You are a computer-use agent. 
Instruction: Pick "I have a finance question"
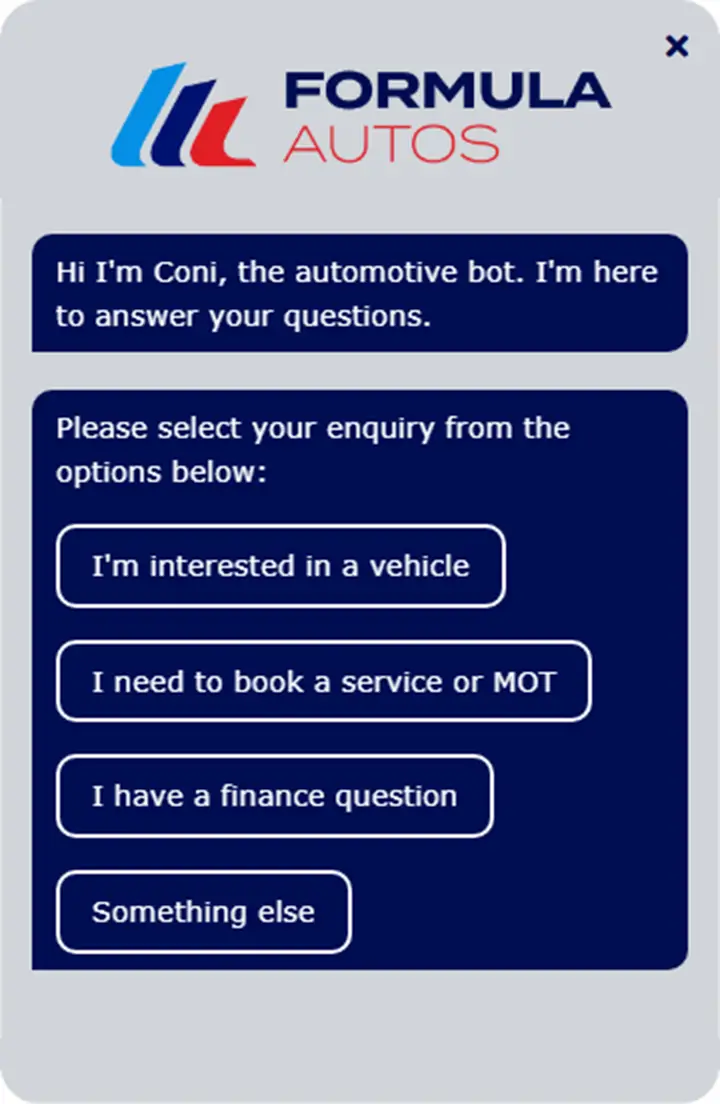click(274, 797)
